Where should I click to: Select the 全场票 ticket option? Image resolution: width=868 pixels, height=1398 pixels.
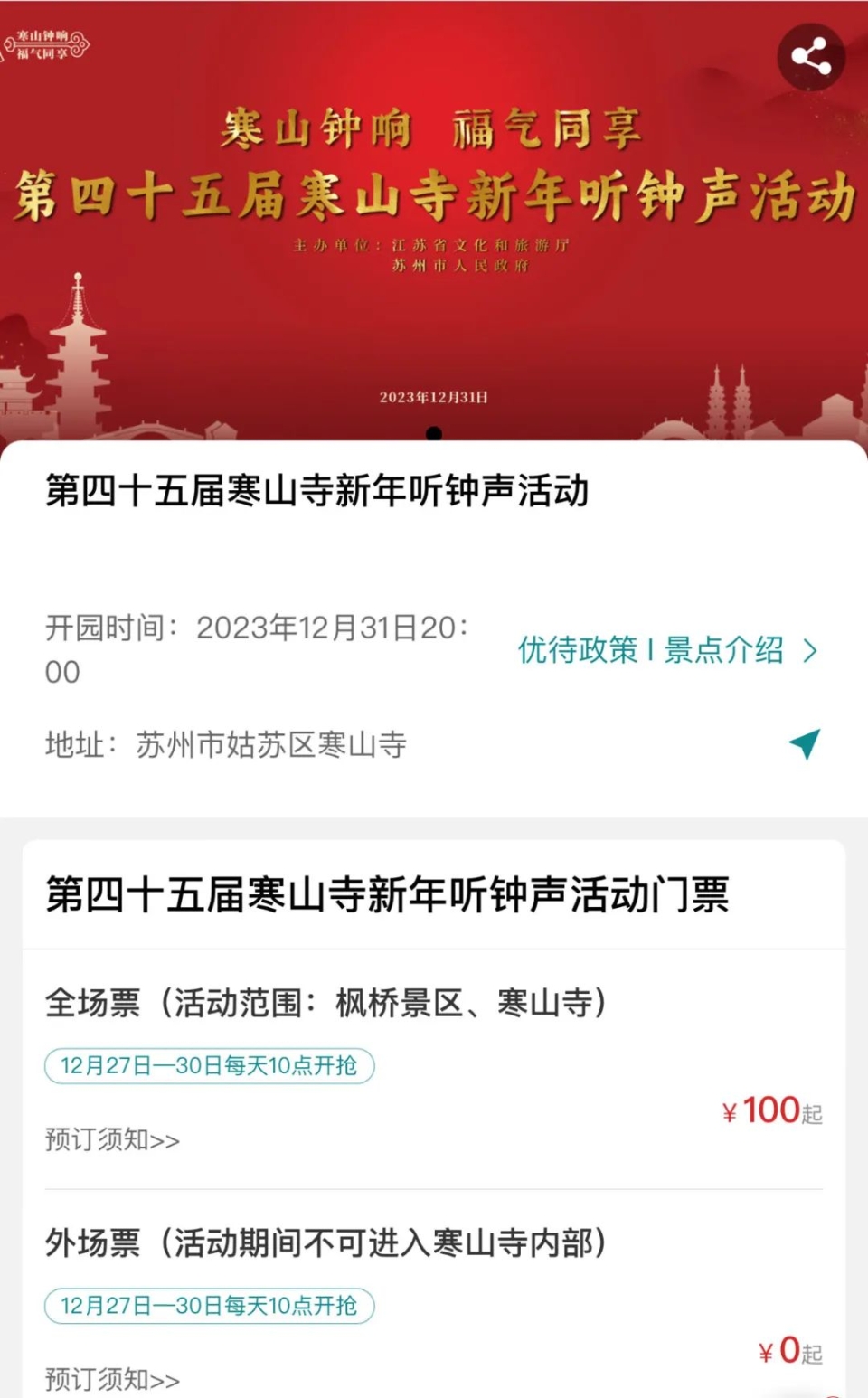(x=325, y=1003)
